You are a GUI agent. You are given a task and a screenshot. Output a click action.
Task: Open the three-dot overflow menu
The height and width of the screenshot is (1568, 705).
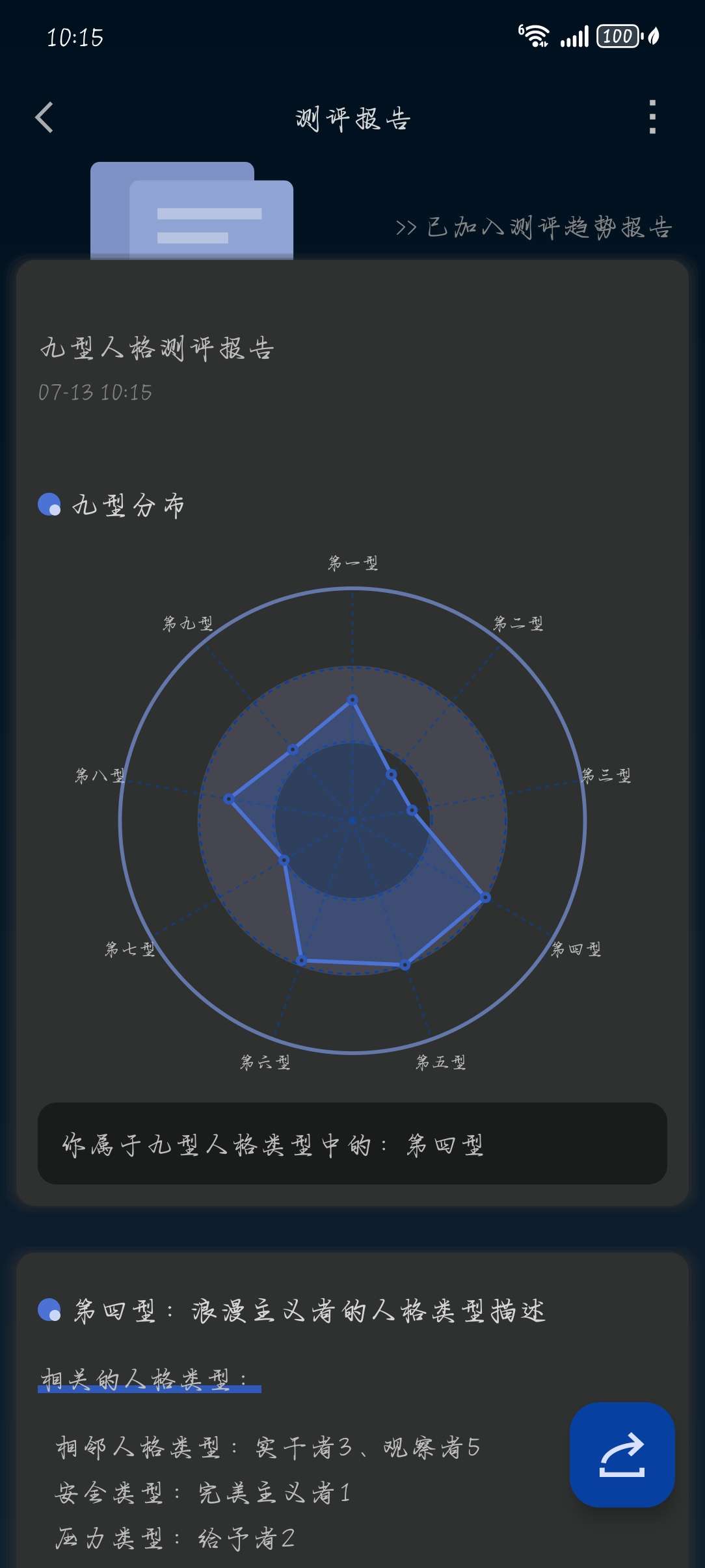pos(652,118)
